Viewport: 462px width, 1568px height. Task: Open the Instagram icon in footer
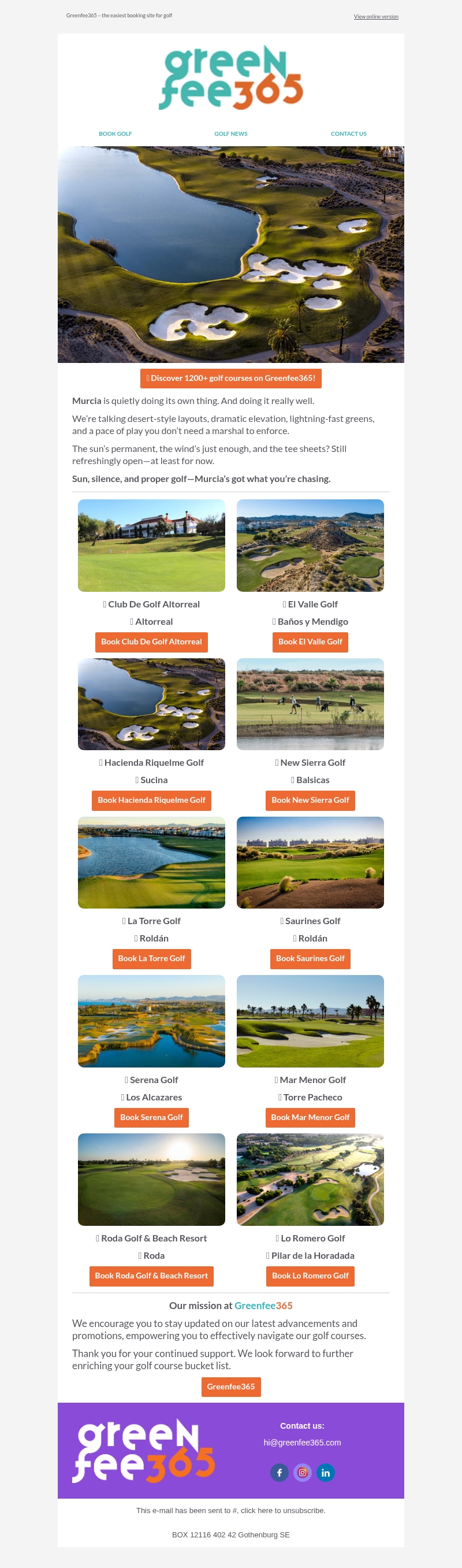302,1473
